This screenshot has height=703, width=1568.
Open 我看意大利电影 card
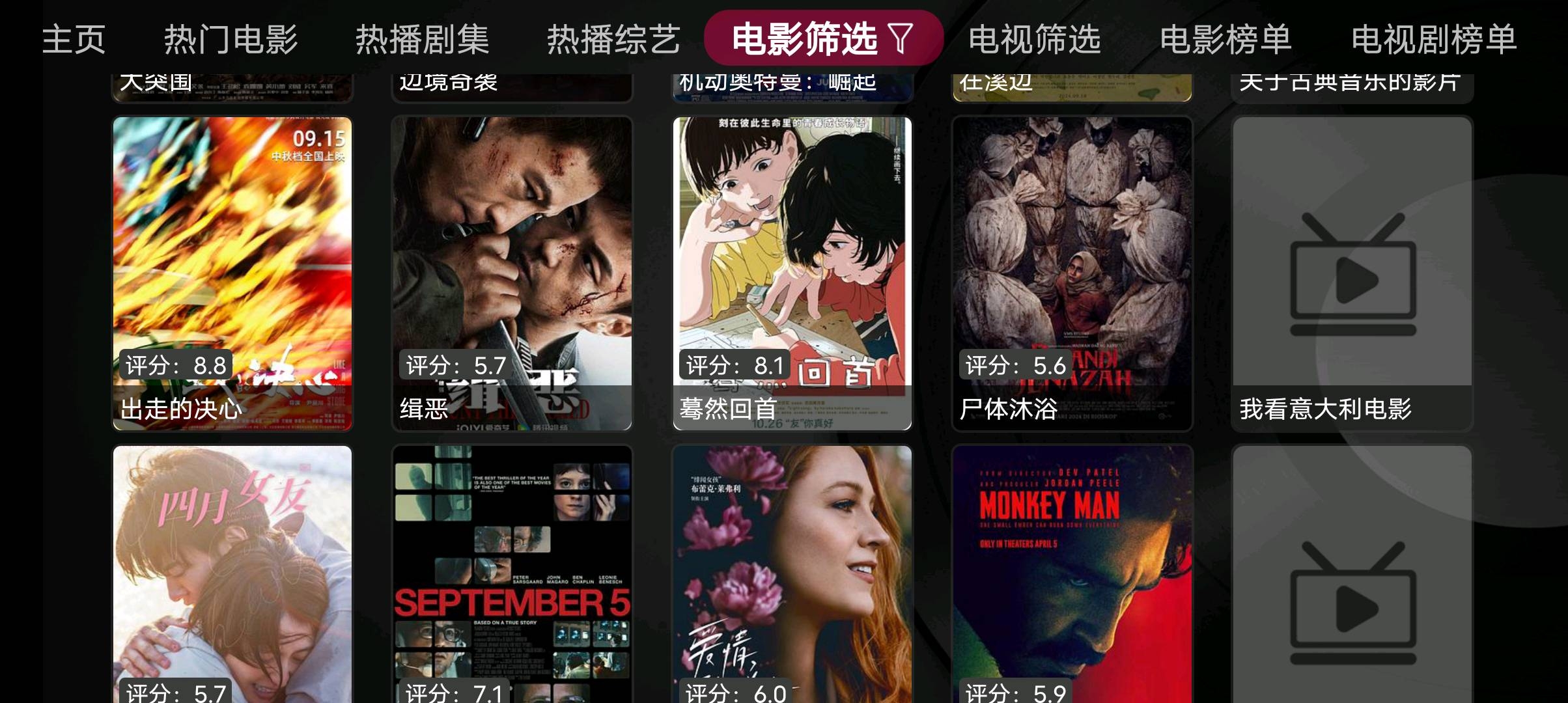click(x=1352, y=273)
